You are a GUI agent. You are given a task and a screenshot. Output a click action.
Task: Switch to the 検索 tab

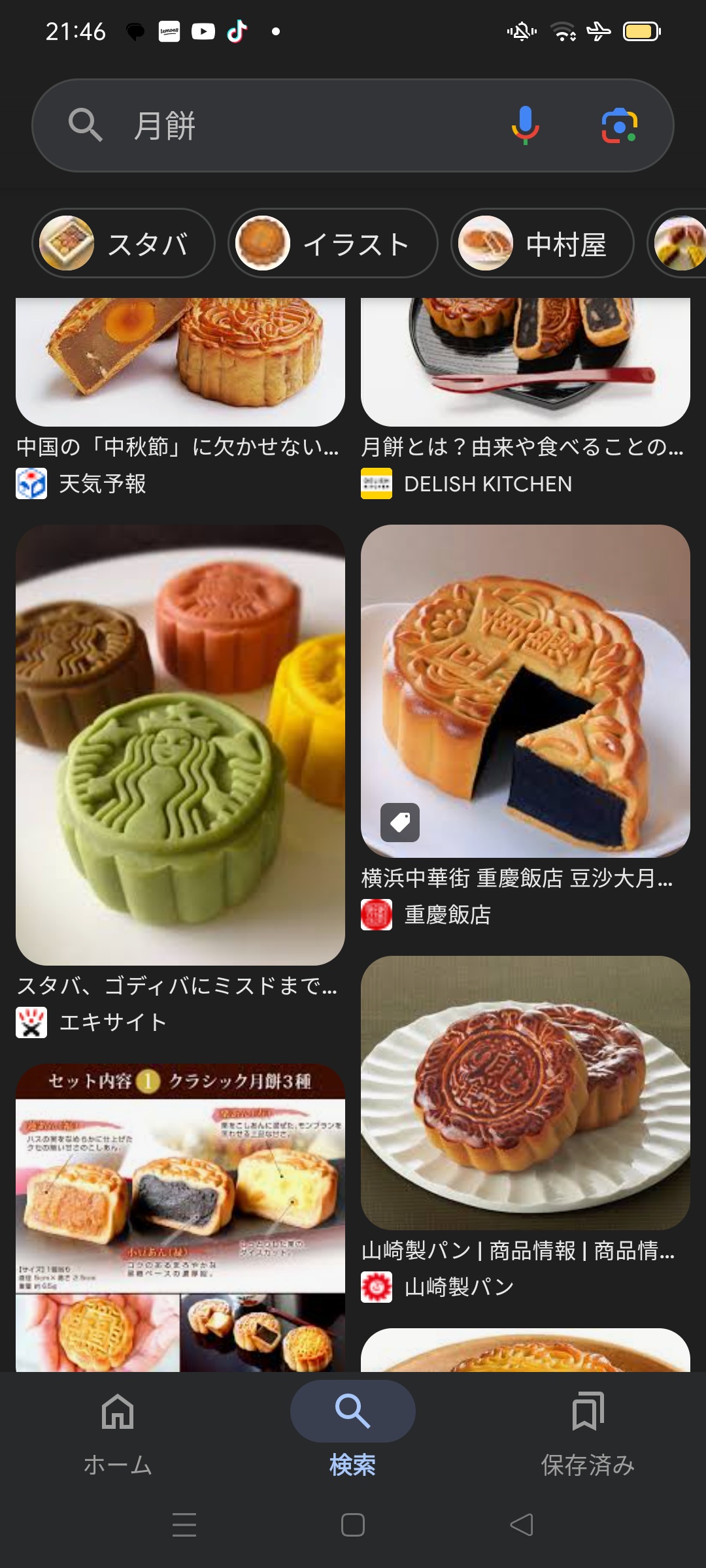[x=352, y=1431]
